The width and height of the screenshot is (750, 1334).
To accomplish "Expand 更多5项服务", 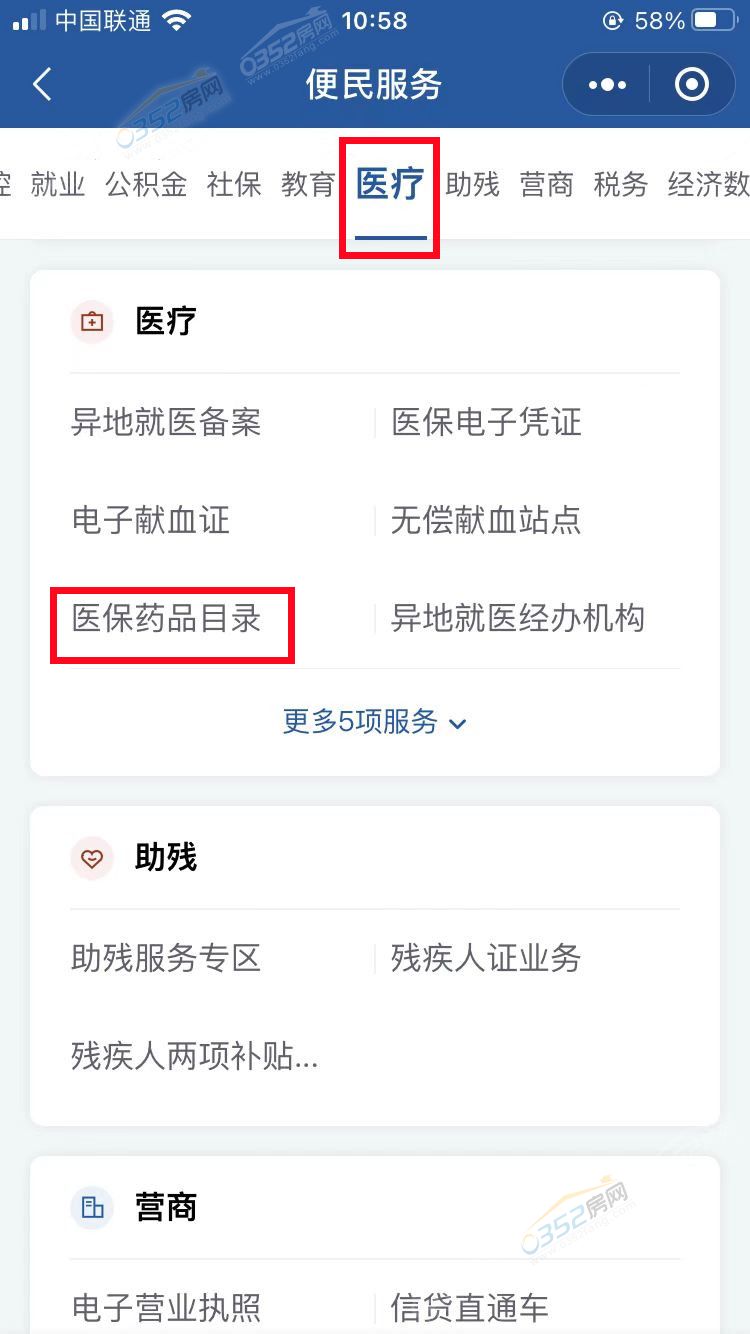I will [x=374, y=722].
